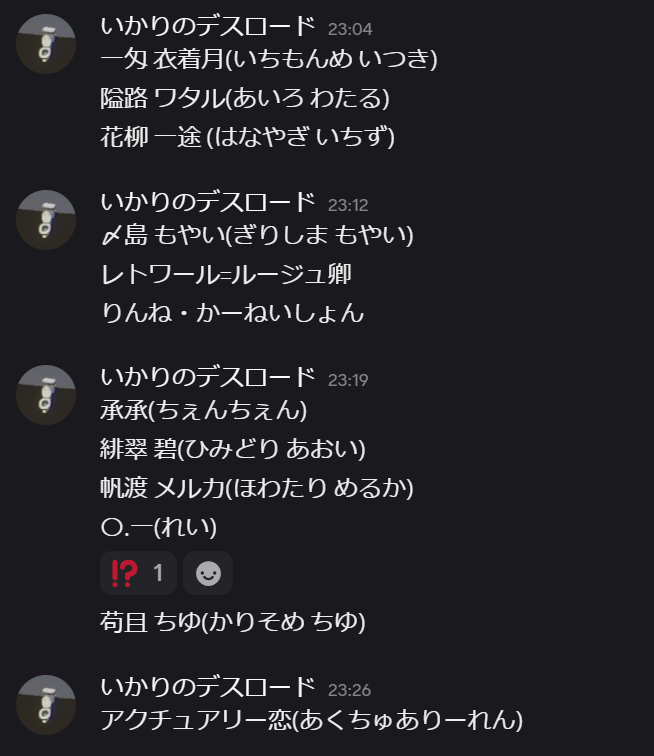Tap username いかりのデスロード on the 23:04 message
The height and width of the screenshot is (756, 654).
point(208,27)
